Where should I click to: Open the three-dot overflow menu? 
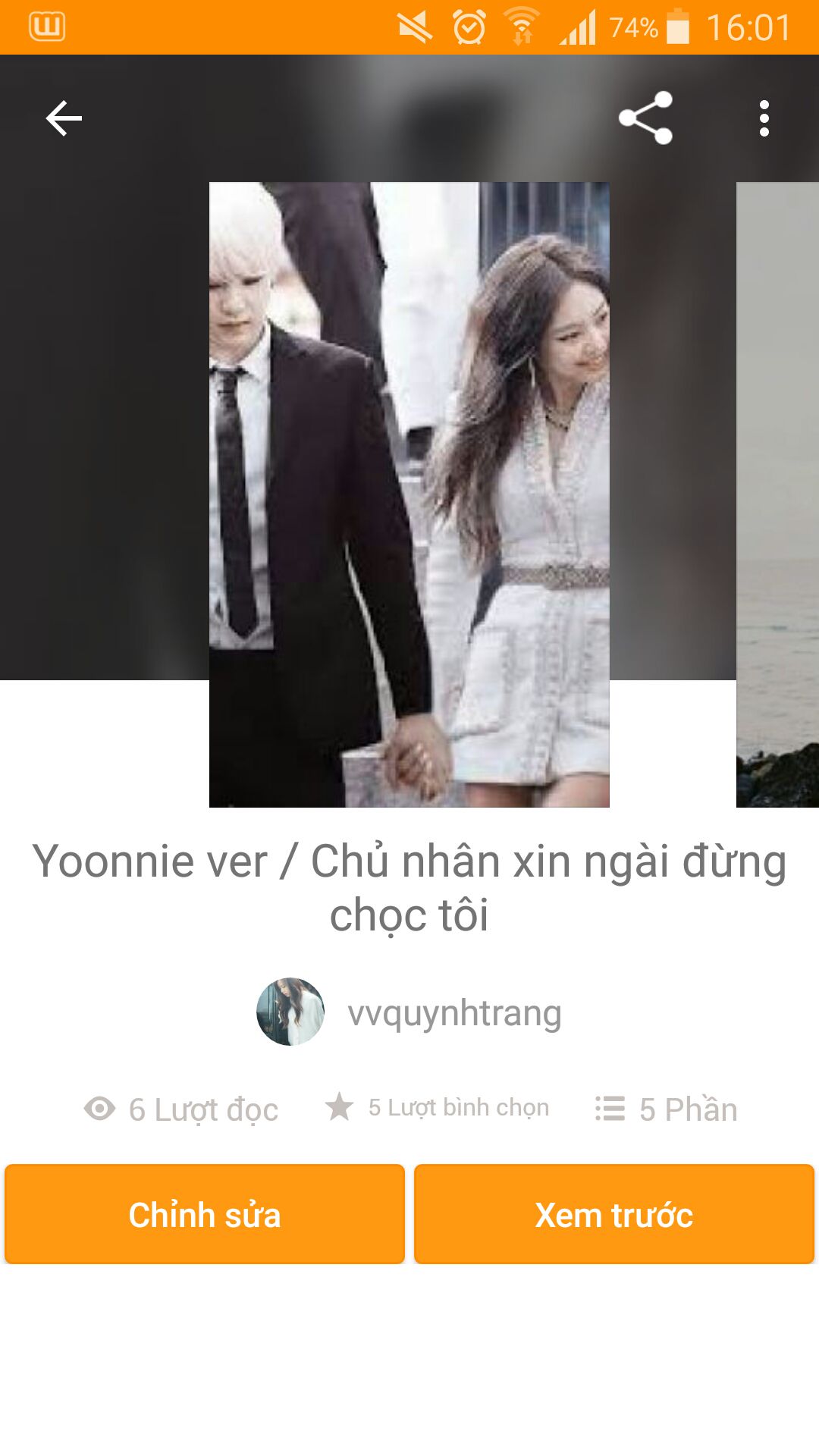764,118
